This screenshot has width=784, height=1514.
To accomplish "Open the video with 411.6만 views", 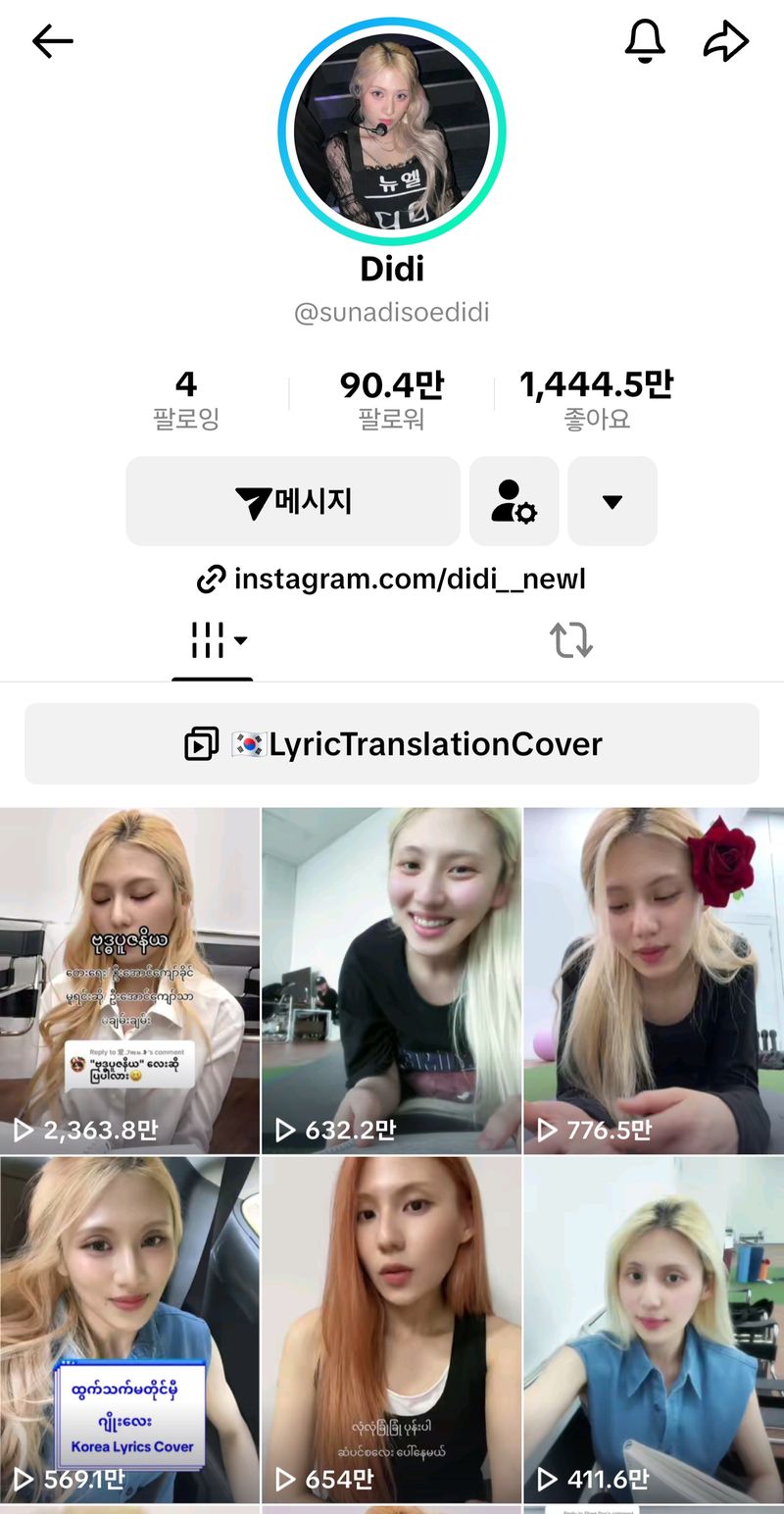I will point(654,1329).
